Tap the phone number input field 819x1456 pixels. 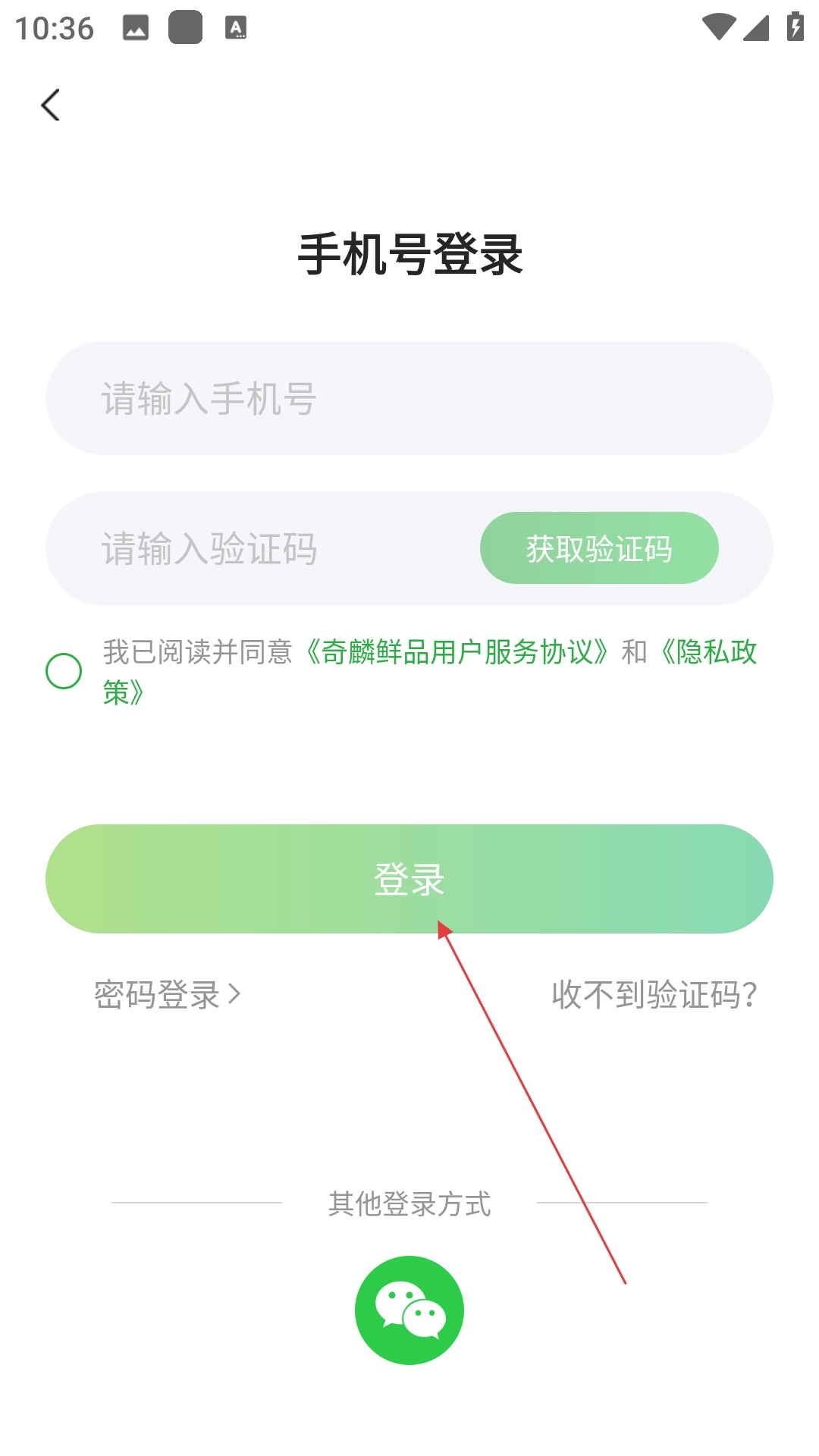pyautogui.click(x=409, y=398)
